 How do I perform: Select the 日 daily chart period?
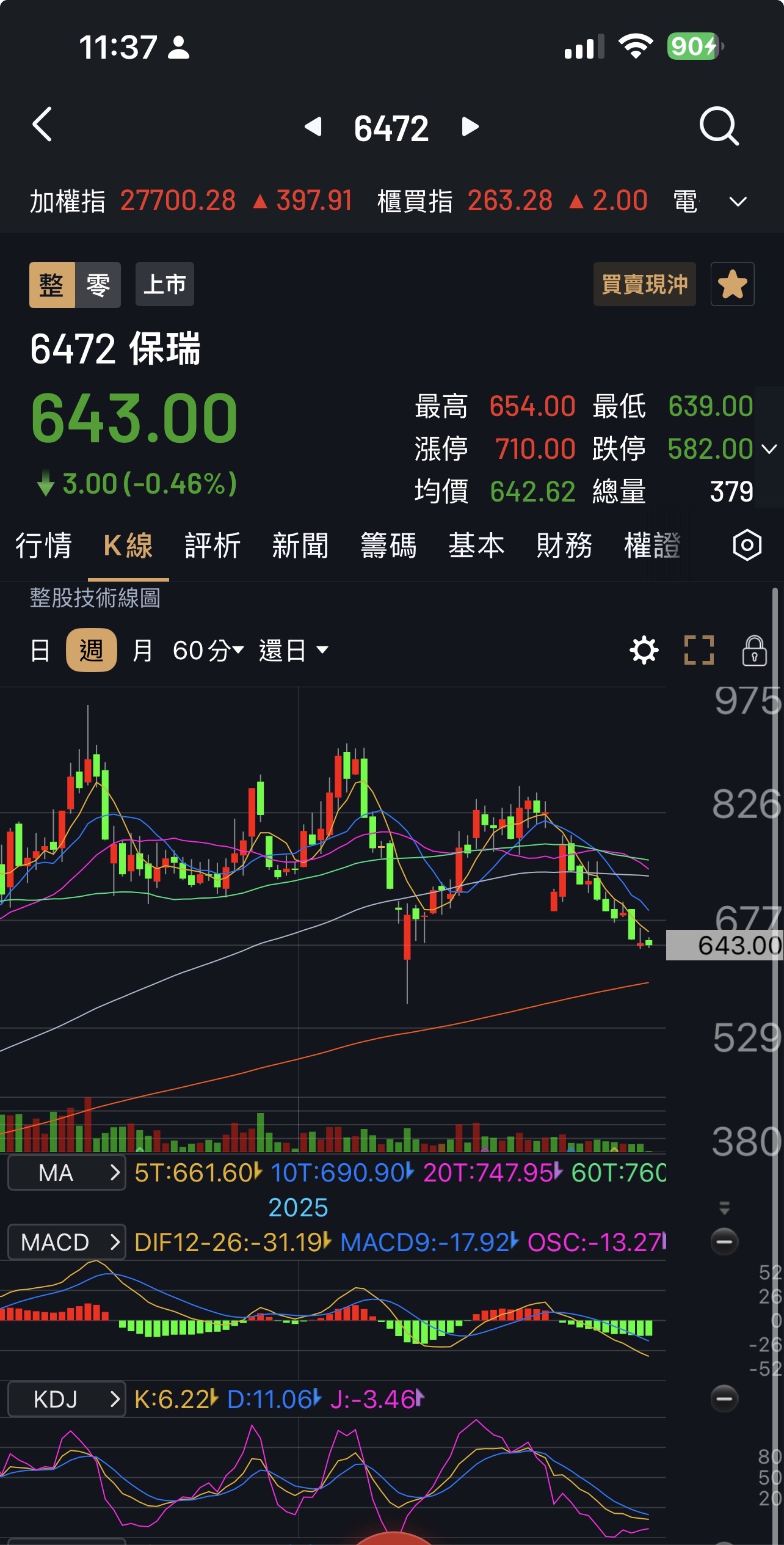[40, 651]
